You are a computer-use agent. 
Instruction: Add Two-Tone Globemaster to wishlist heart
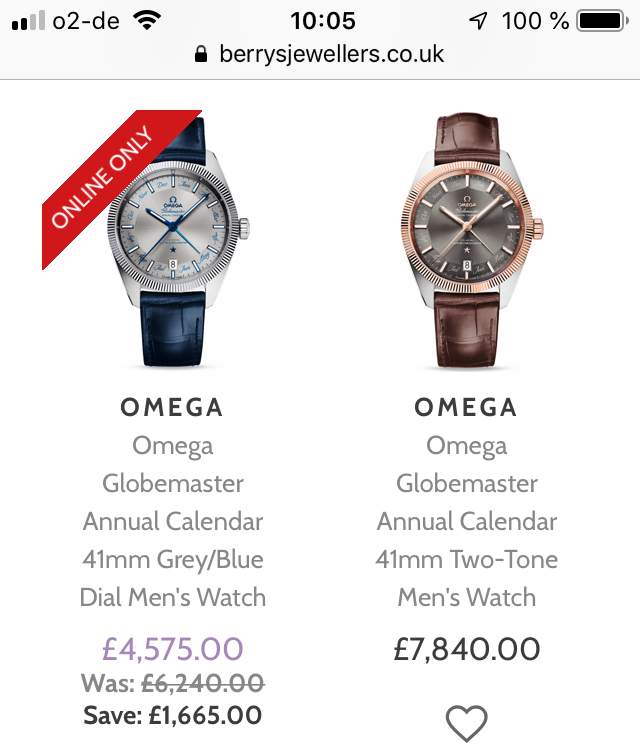point(466,722)
